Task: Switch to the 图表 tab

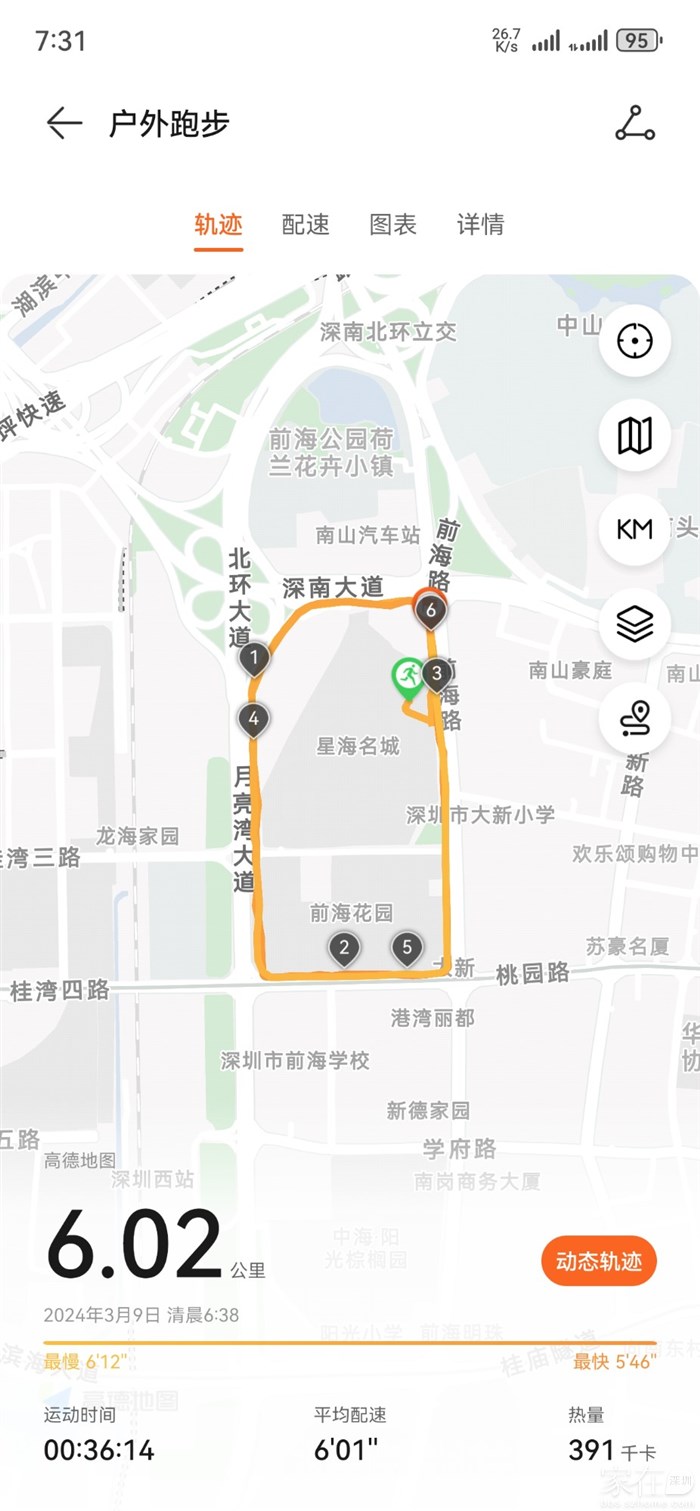Action: pos(393,224)
